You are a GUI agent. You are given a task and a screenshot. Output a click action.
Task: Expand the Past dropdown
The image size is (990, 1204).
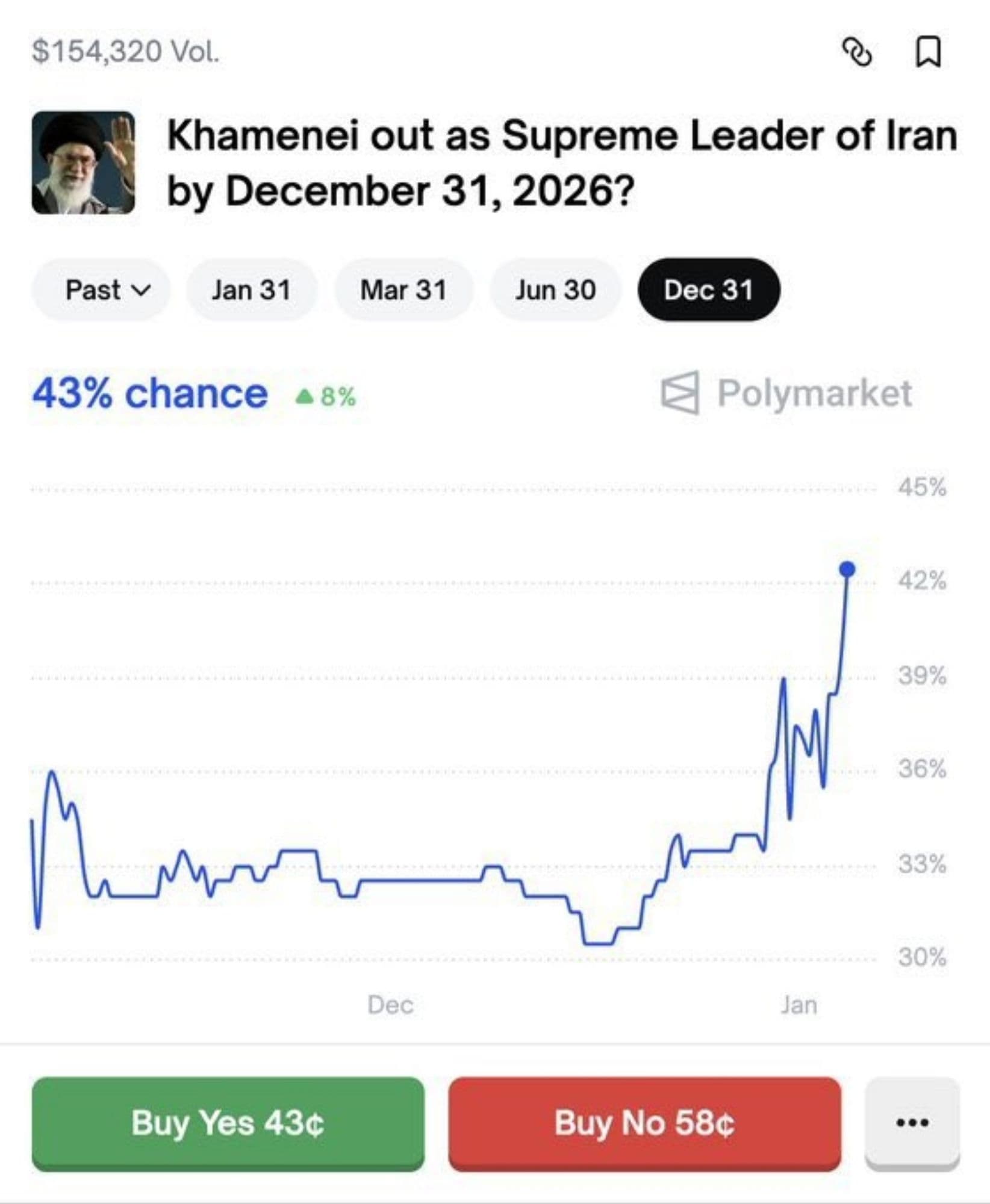101,290
